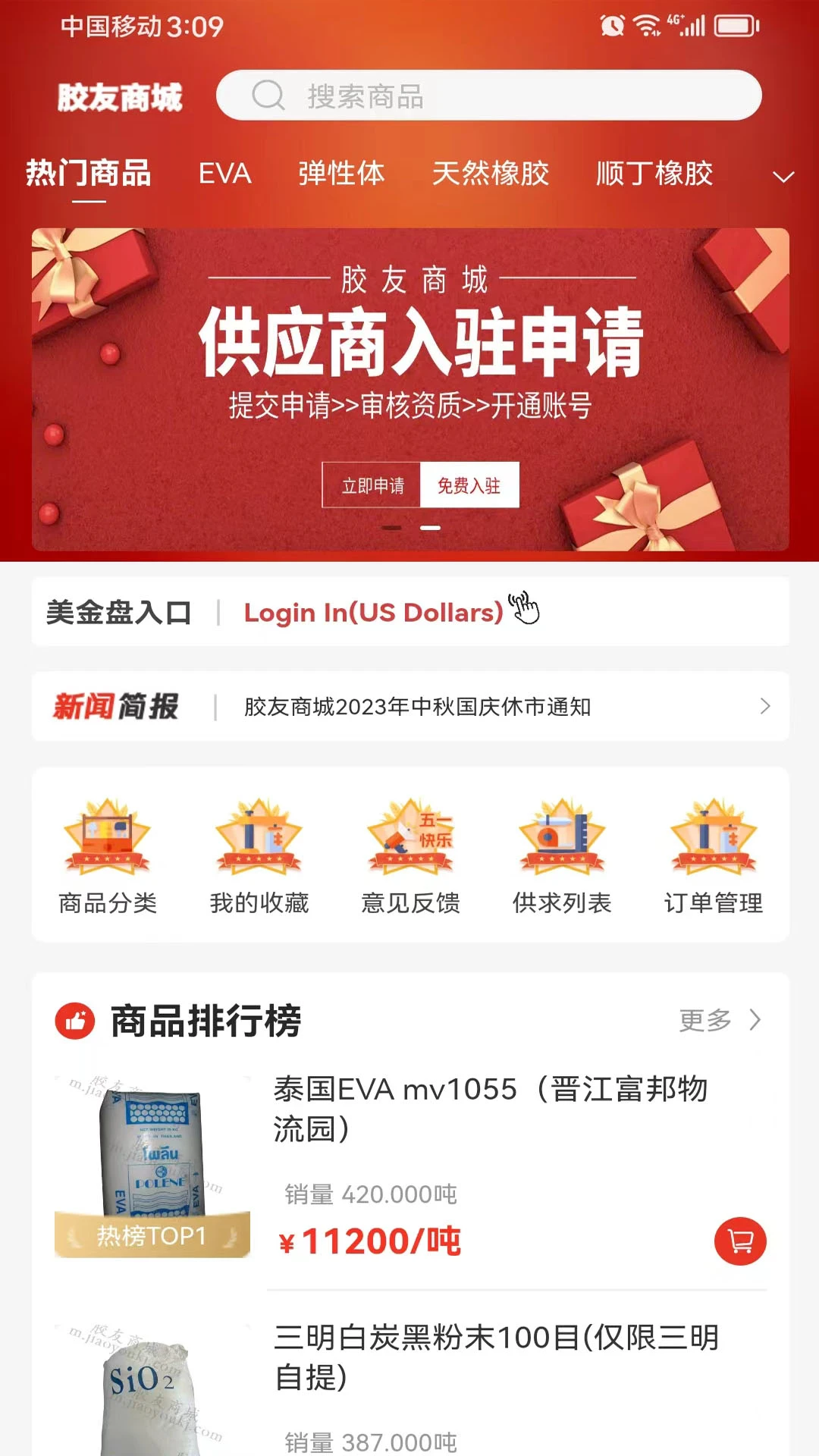Go to 我的收藏
Image resolution: width=819 pixels, height=1456 pixels.
tap(259, 857)
